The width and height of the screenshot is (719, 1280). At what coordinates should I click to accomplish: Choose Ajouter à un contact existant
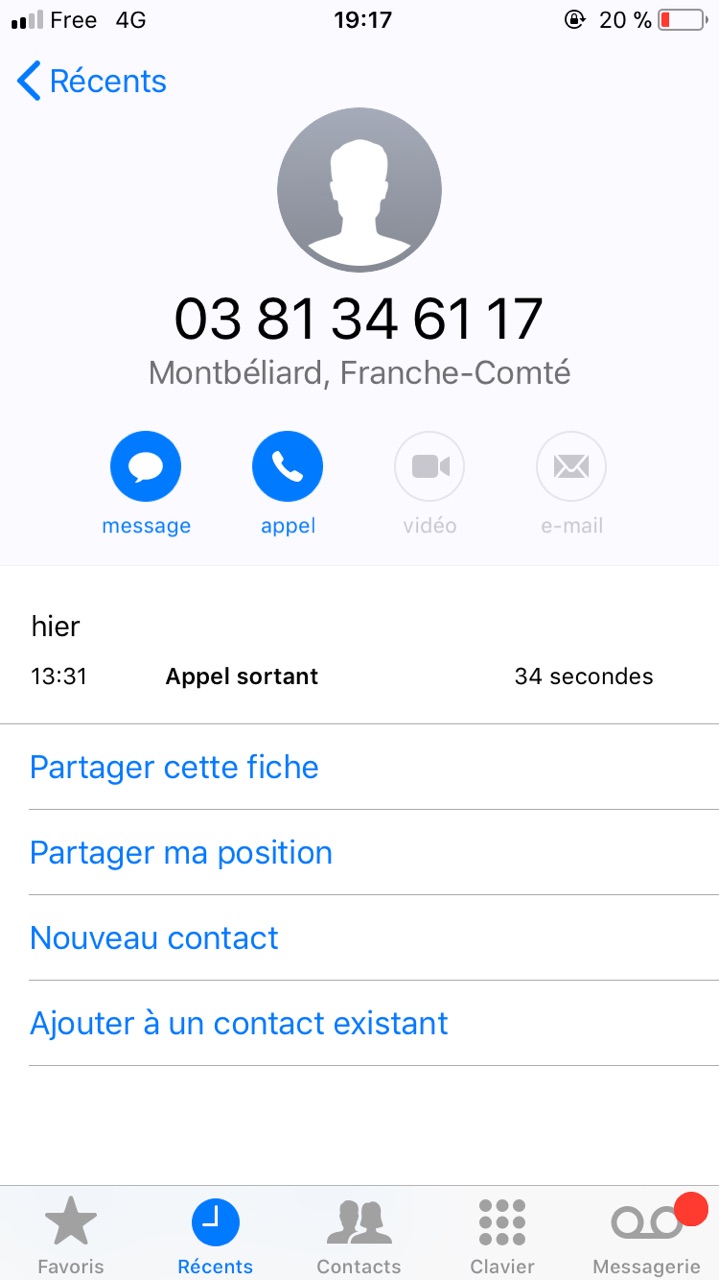coord(239,1023)
